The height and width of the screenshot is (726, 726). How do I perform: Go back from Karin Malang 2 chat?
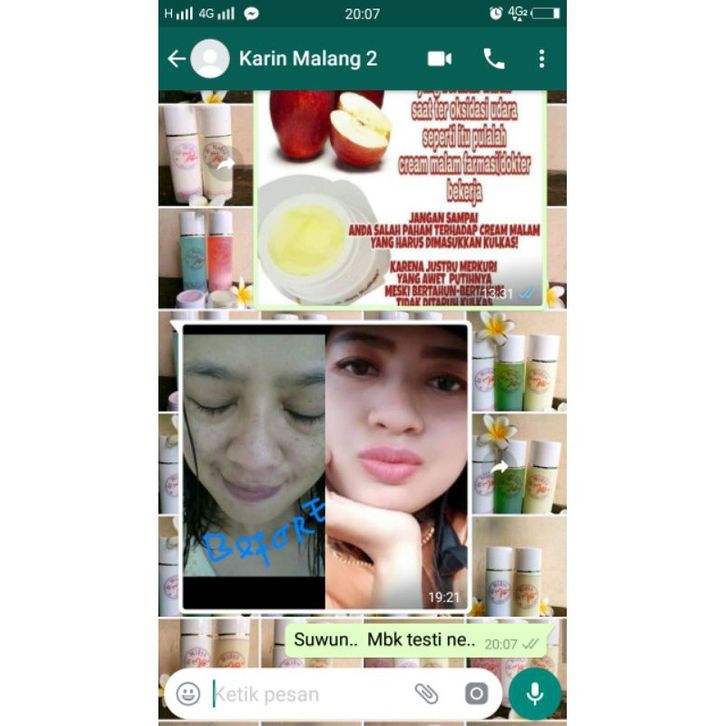[x=177, y=59]
